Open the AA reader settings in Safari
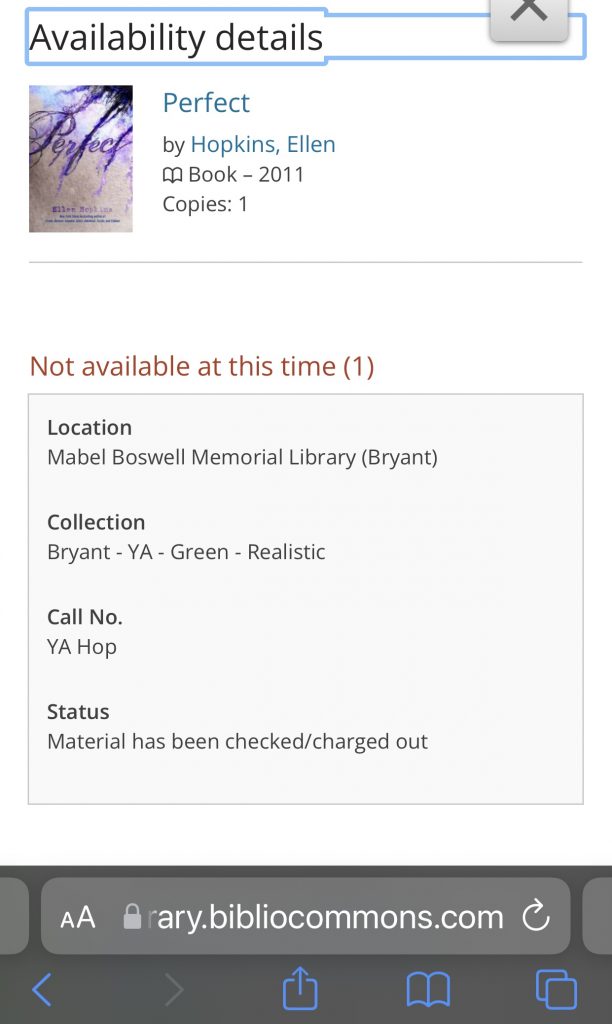 tap(78, 917)
